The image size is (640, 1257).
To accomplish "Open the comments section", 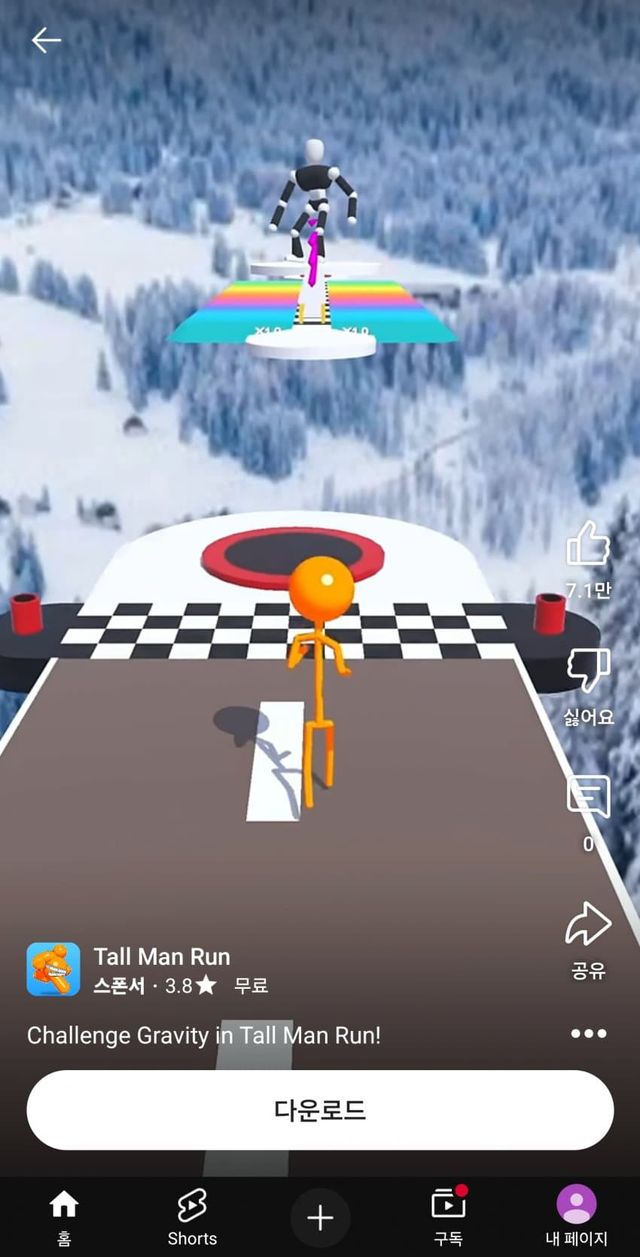I will click(x=588, y=797).
